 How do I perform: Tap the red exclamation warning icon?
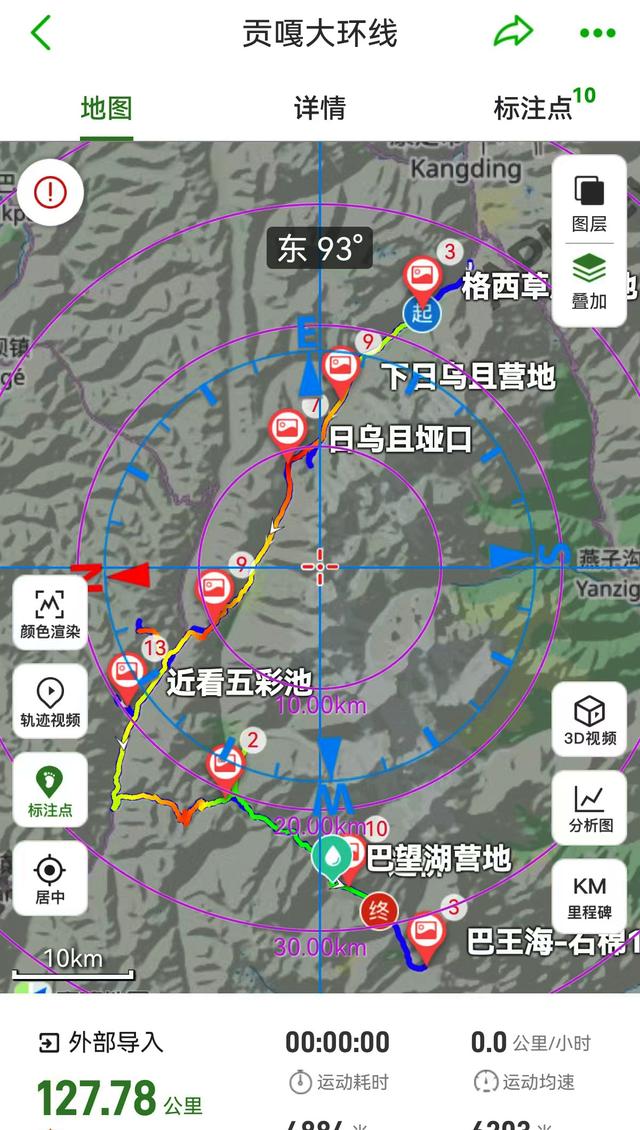(x=50, y=191)
